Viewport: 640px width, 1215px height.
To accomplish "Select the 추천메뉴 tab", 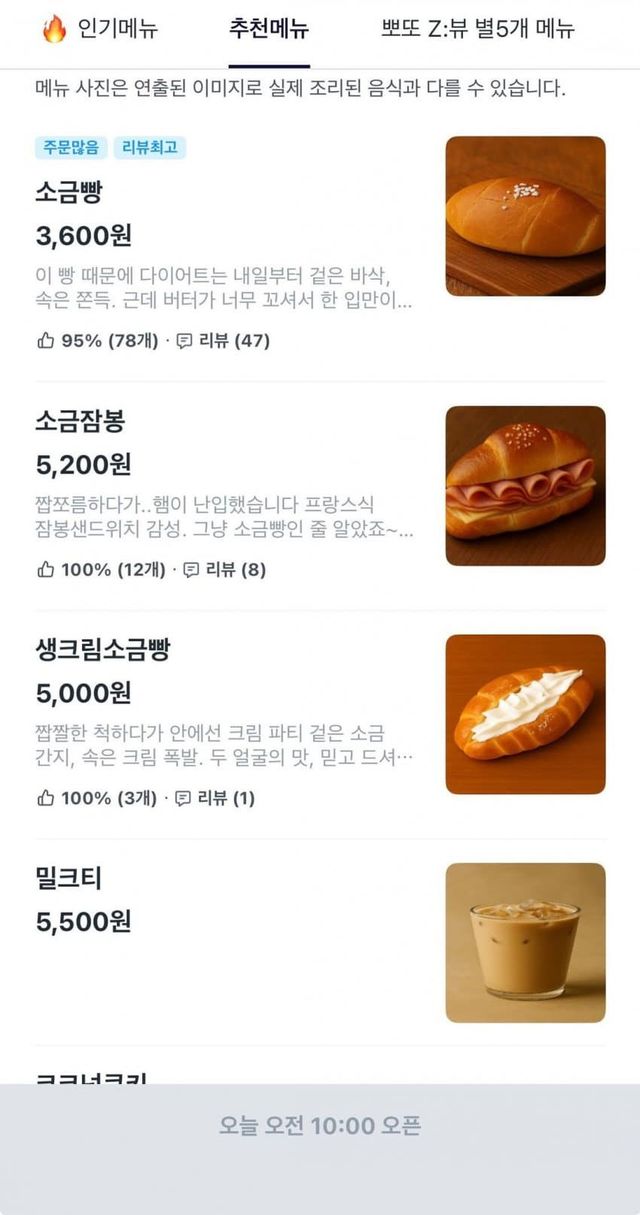I will click(x=269, y=29).
